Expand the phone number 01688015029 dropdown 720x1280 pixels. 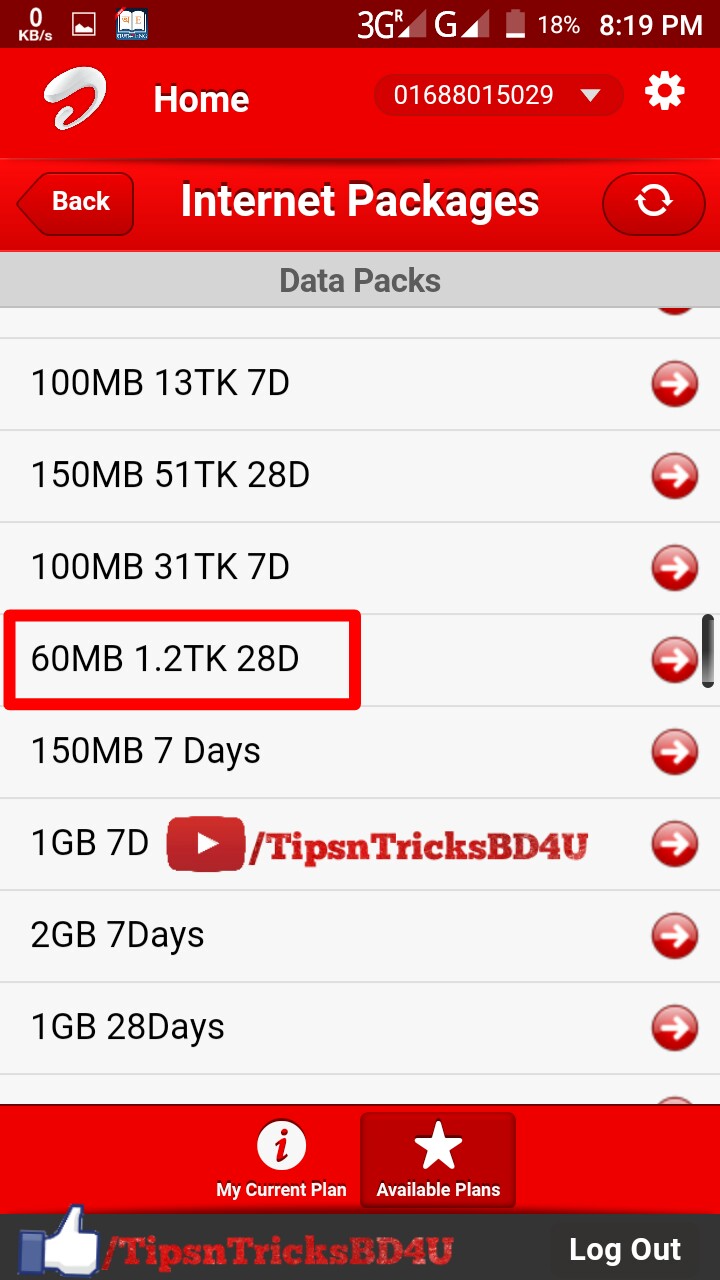[498, 96]
